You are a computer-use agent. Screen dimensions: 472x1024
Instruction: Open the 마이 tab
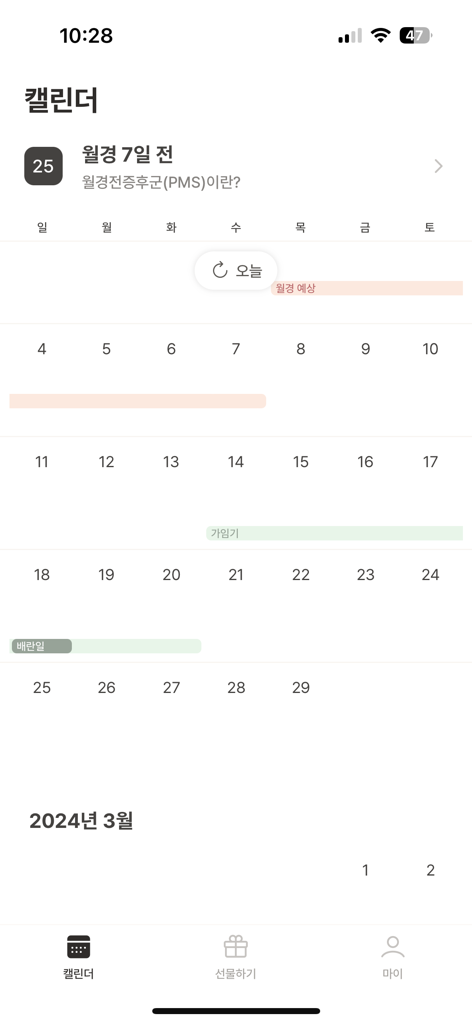pos(392,957)
